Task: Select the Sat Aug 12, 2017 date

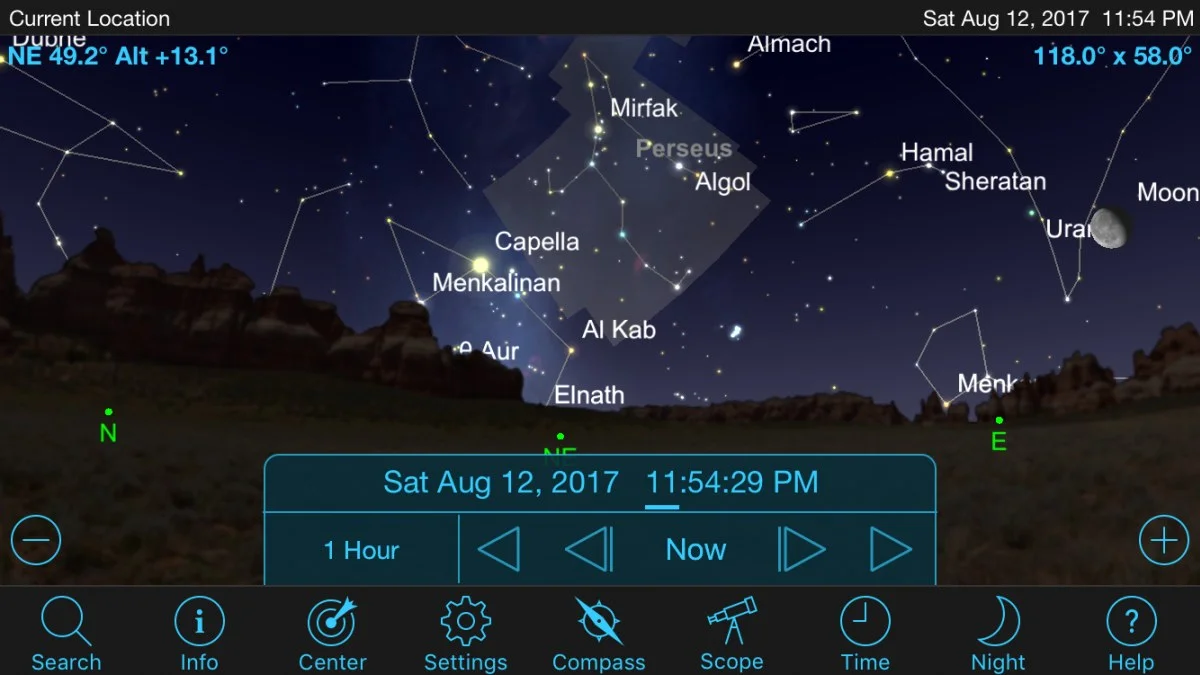Action: (501, 482)
